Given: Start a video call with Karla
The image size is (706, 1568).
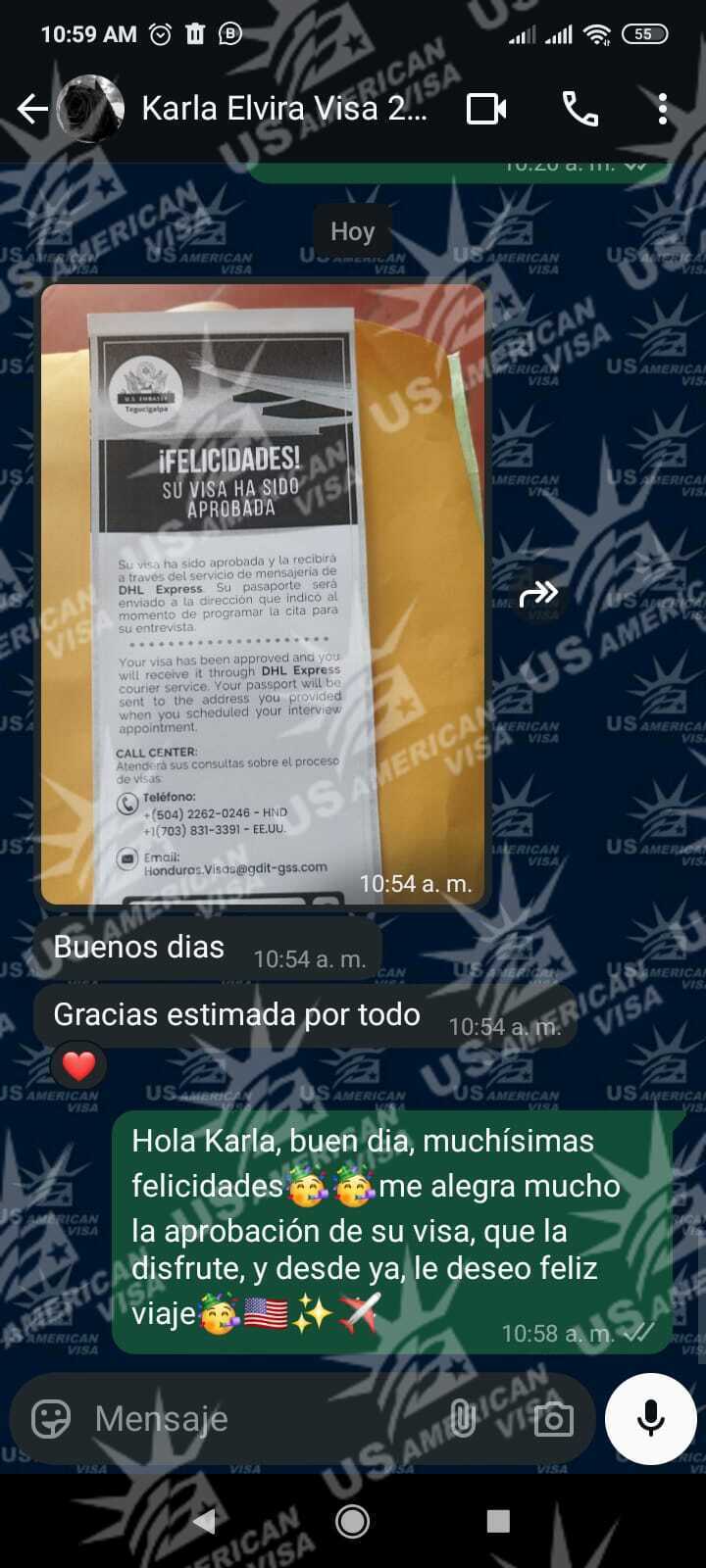Looking at the screenshot, I should point(486,109).
